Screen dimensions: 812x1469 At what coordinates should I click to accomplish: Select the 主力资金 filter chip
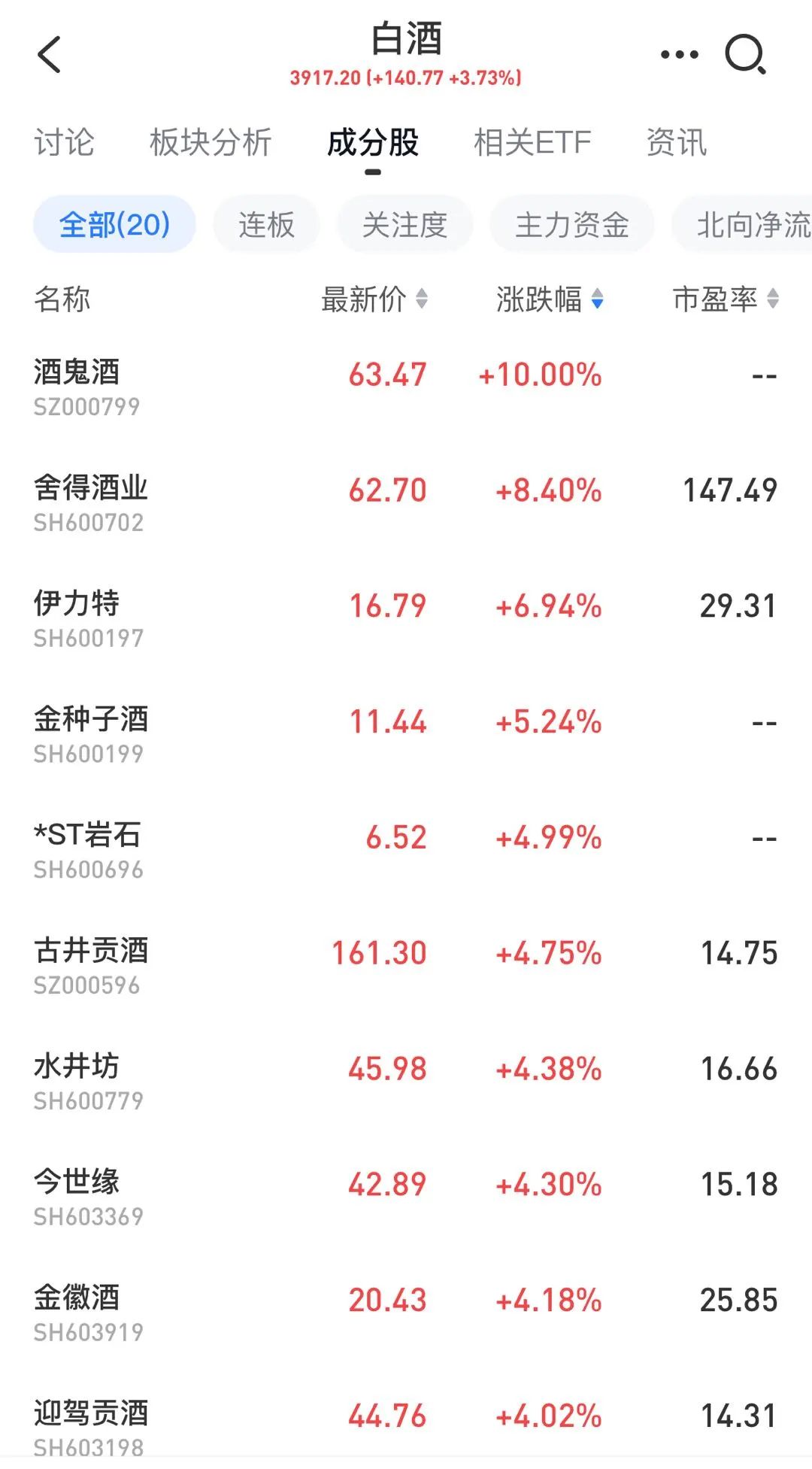pyautogui.click(x=571, y=224)
